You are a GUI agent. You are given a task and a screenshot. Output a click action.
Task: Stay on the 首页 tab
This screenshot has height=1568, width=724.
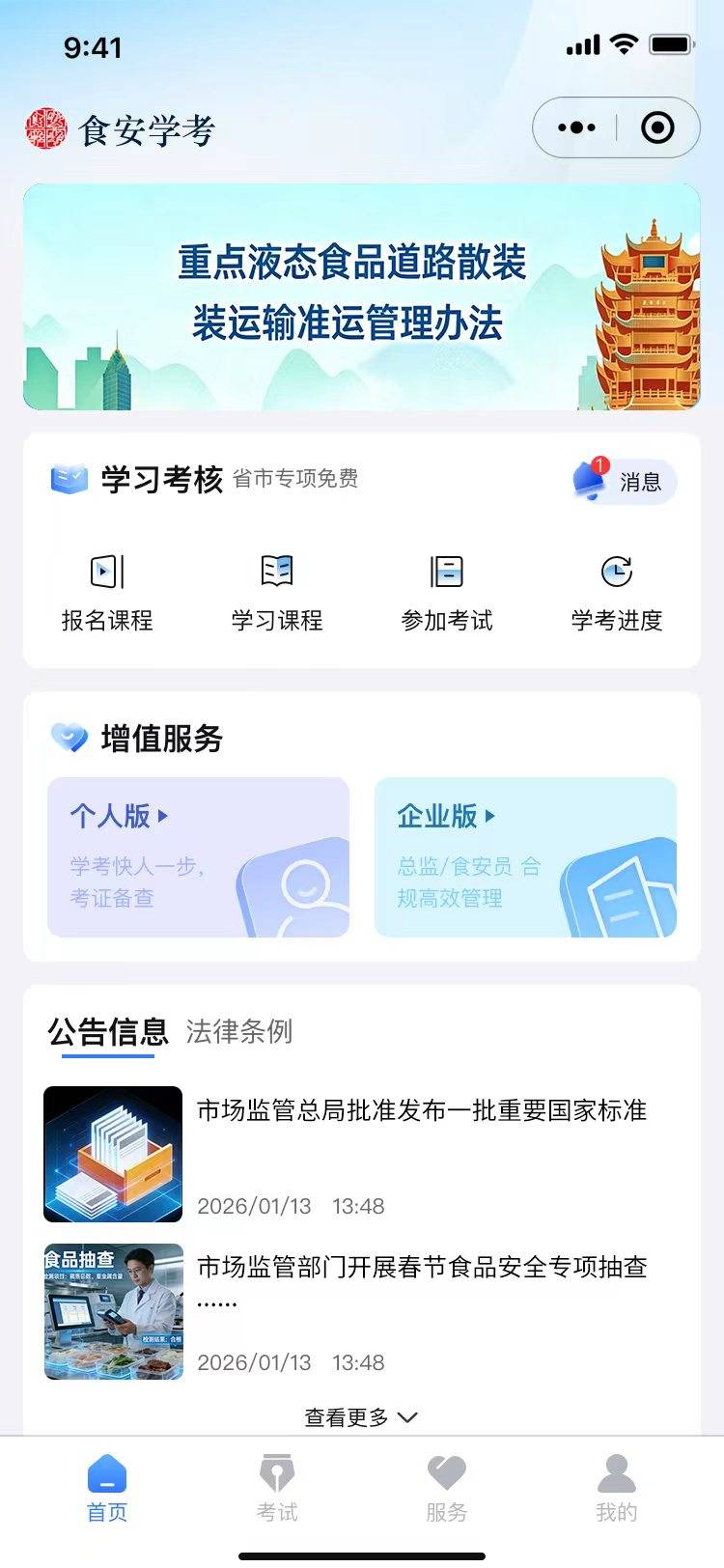(107, 1488)
